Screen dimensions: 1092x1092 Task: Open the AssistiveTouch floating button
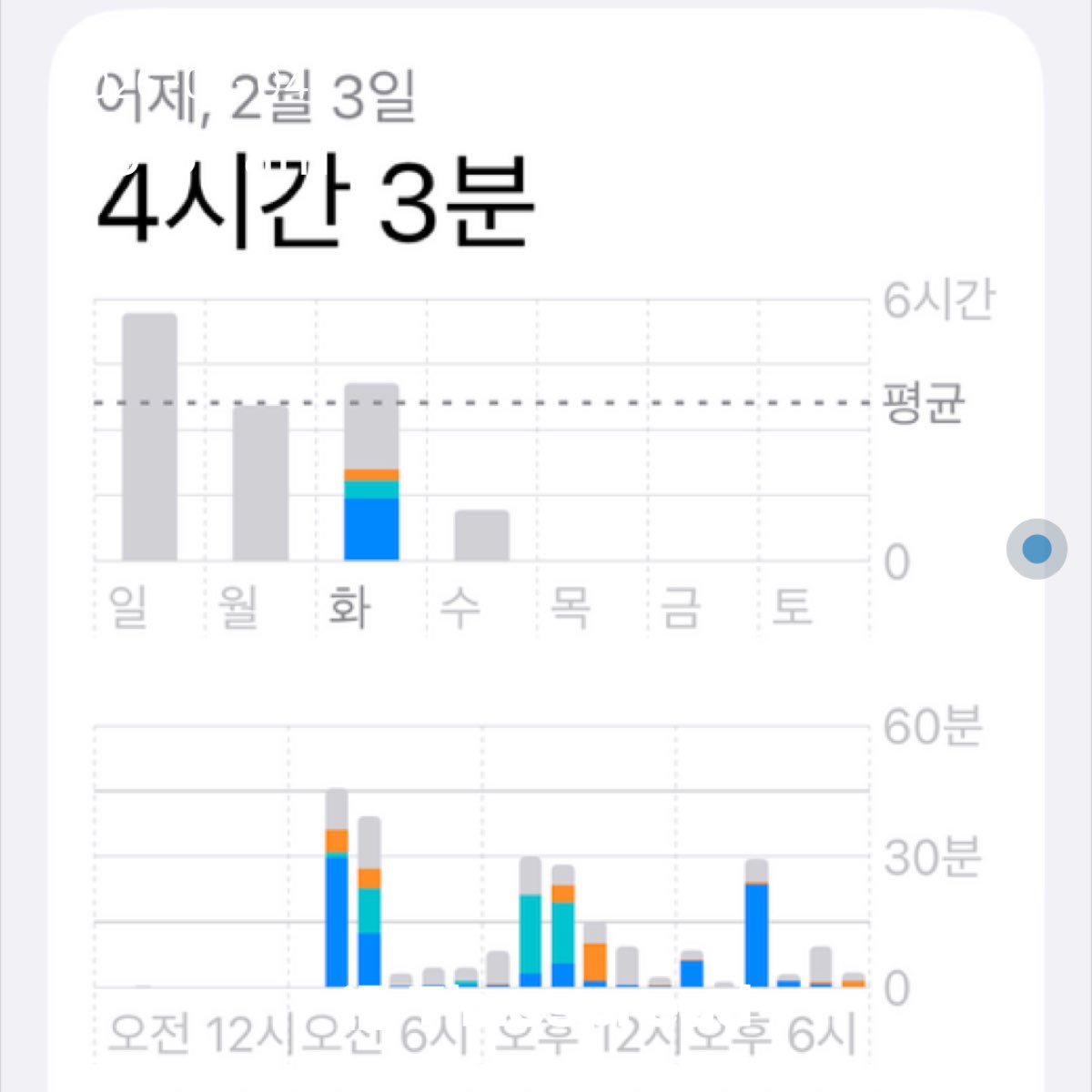point(1036,549)
